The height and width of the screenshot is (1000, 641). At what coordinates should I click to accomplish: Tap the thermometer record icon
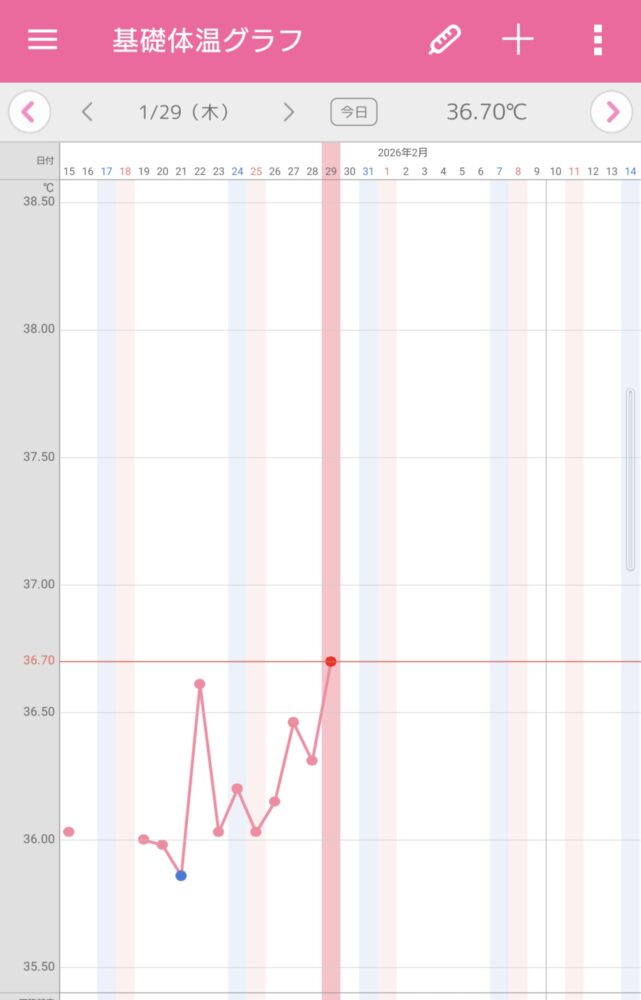pos(445,40)
